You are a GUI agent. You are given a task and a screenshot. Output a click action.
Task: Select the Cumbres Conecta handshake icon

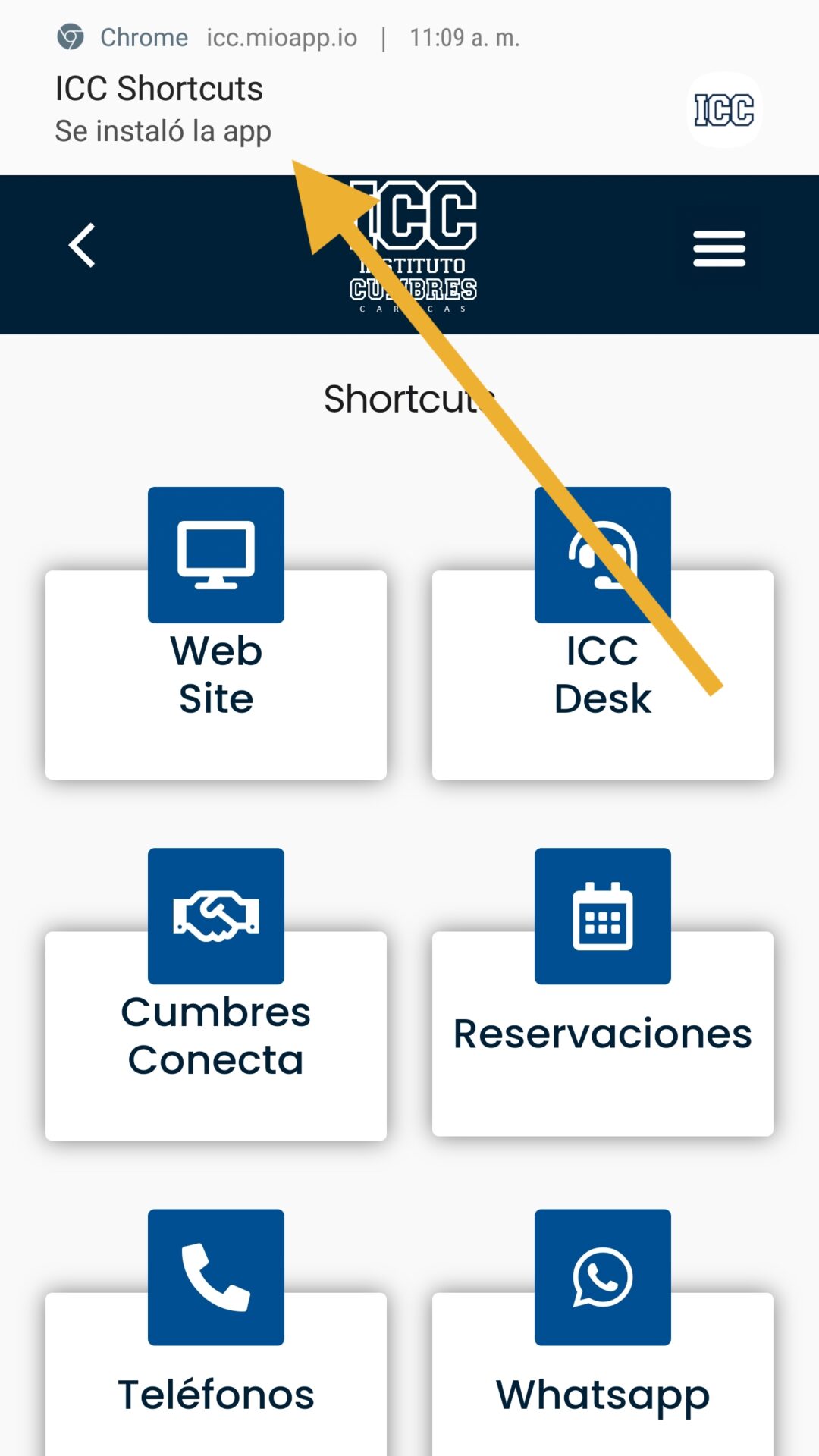216,914
